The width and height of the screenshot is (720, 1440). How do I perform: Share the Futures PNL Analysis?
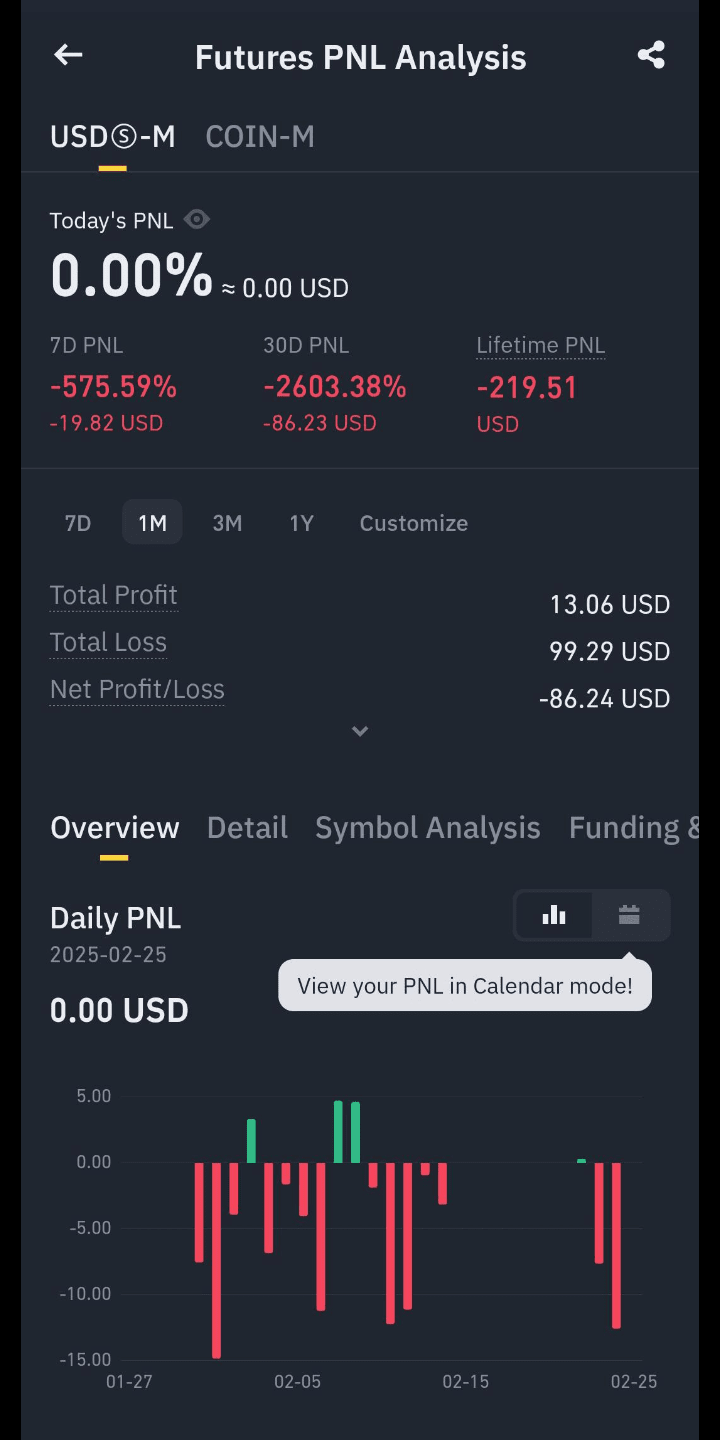[x=651, y=56]
